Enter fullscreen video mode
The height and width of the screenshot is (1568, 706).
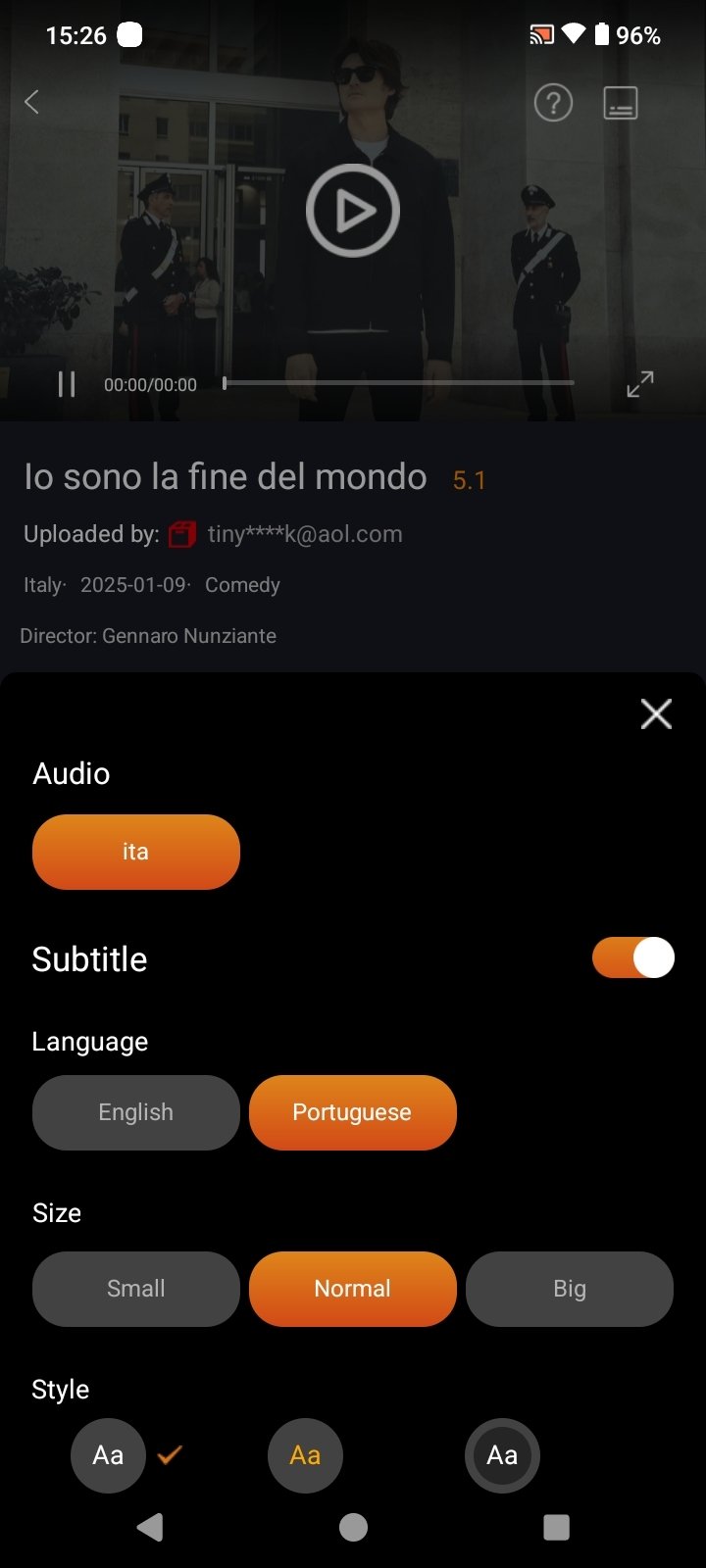click(x=640, y=384)
